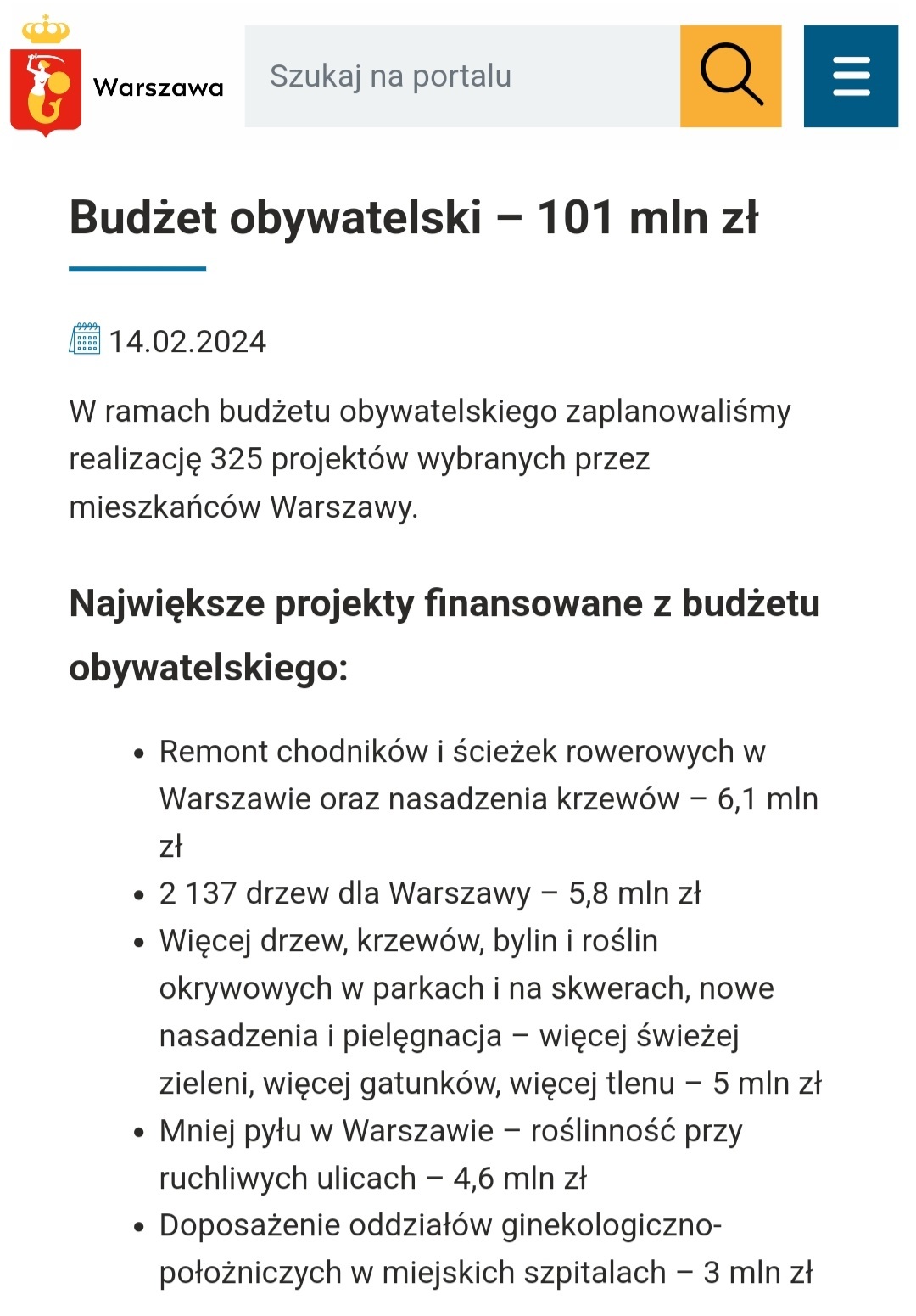916x1316 pixels.
Task: Open the hamburger navigation menu
Action: (x=851, y=76)
